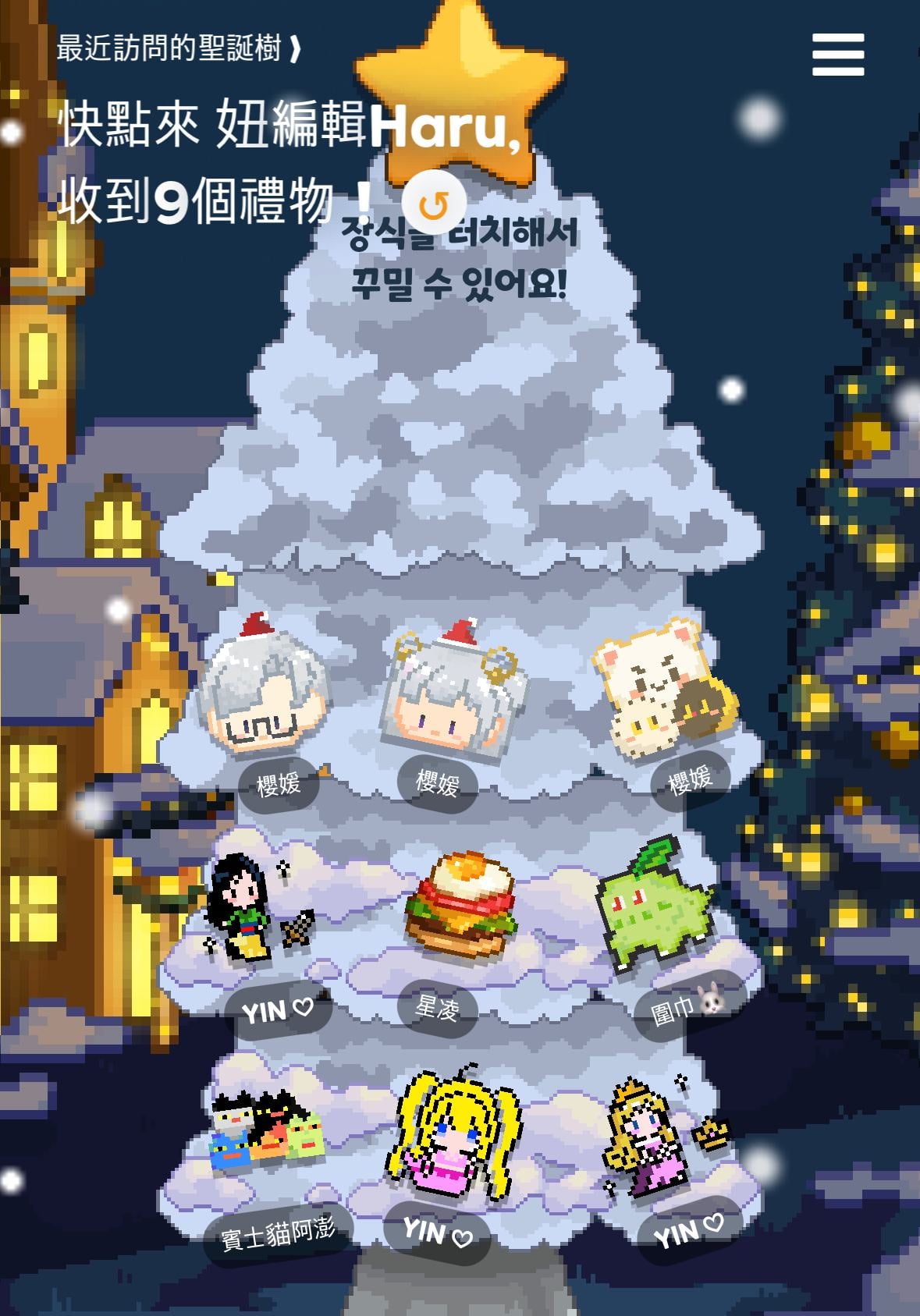Open the hamburger menu
The width and height of the screenshot is (920, 1316).
pos(837,55)
